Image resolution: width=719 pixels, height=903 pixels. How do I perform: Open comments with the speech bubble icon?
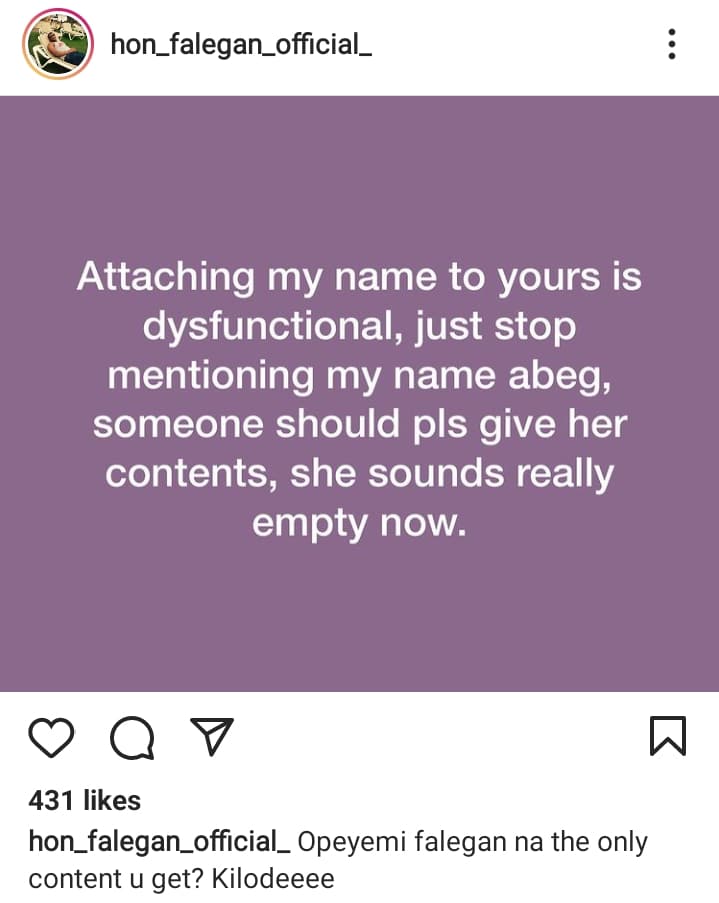pos(132,739)
